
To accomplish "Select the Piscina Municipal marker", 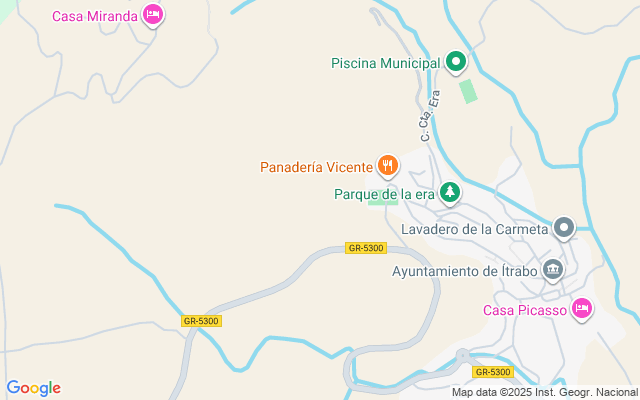I will [x=456, y=62].
